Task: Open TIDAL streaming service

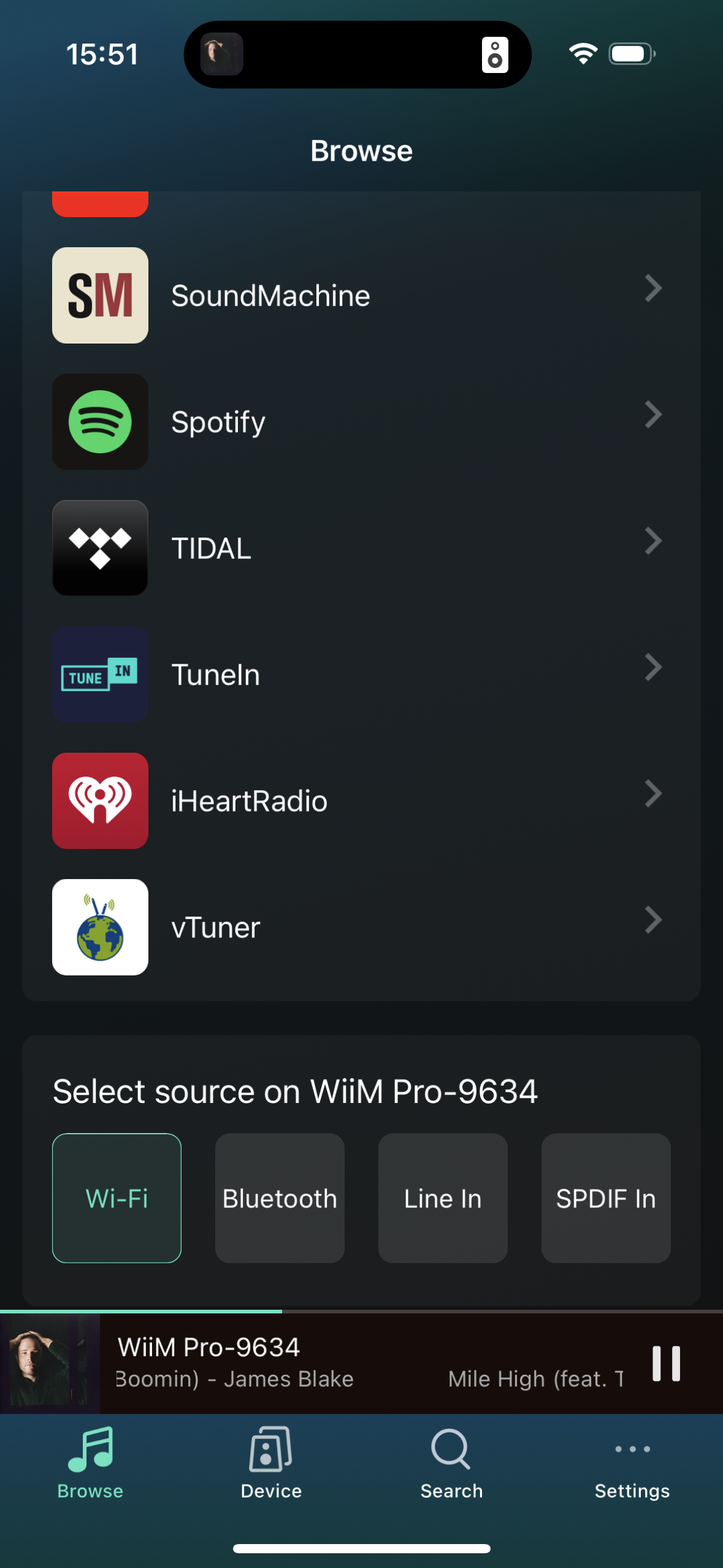Action: [x=361, y=548]
